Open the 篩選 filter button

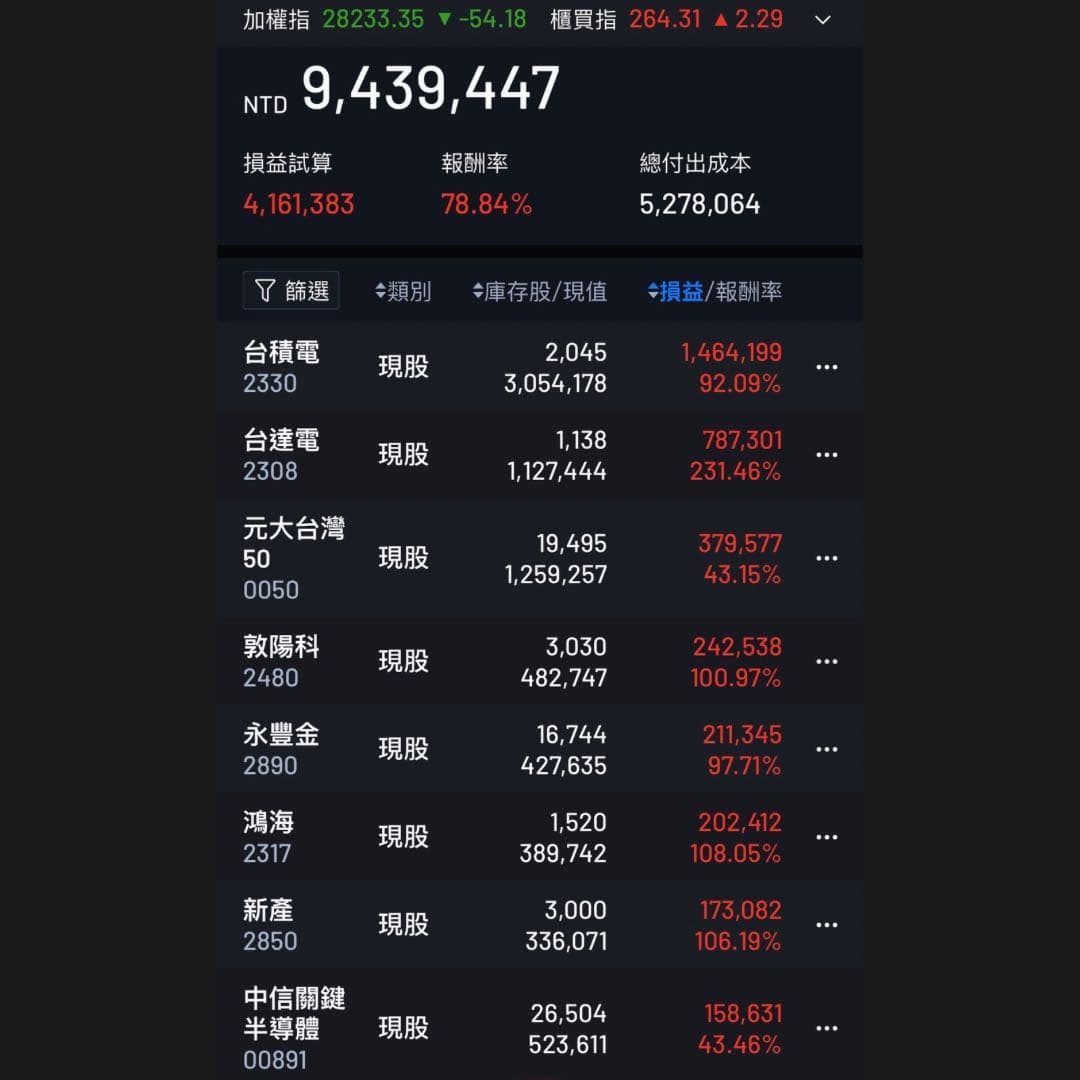291,291
